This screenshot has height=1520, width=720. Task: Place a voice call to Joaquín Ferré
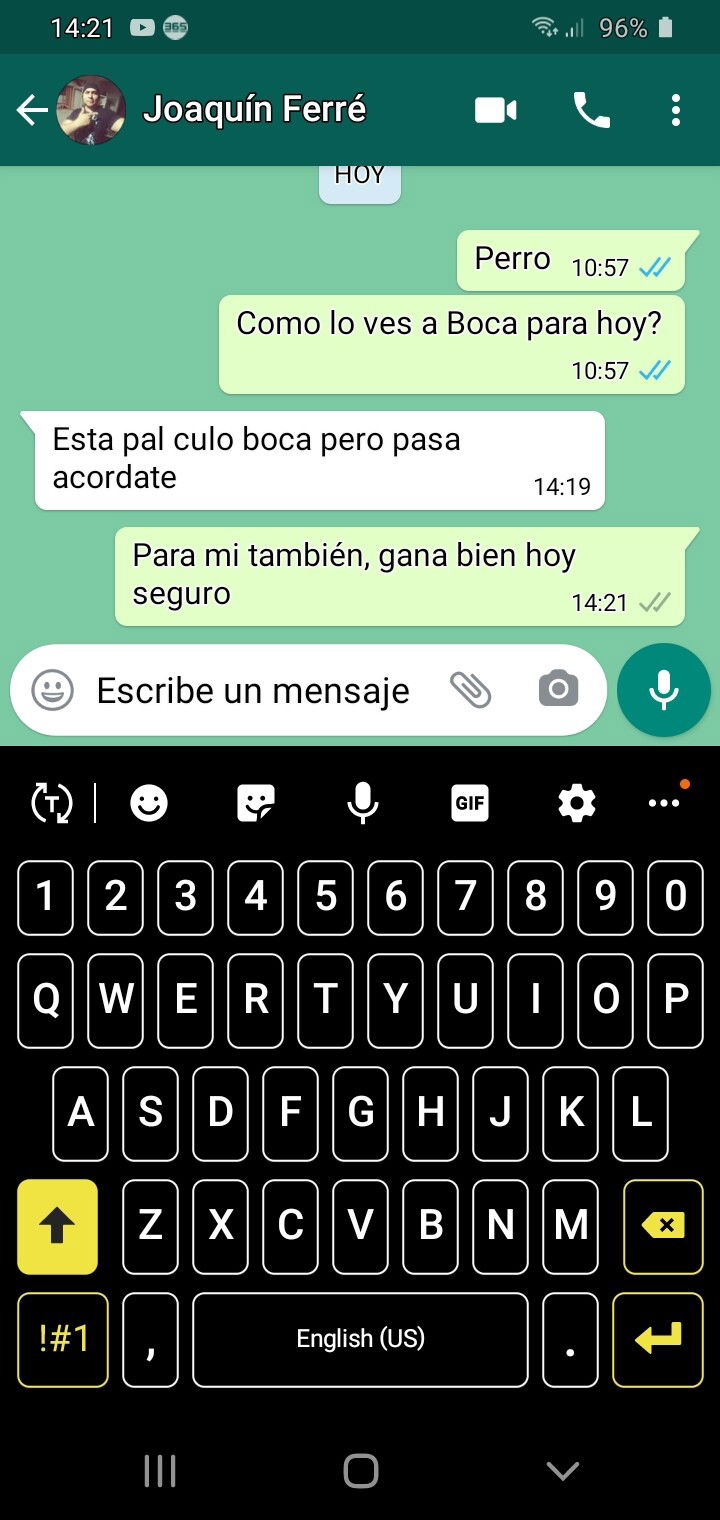coord(591,110)
